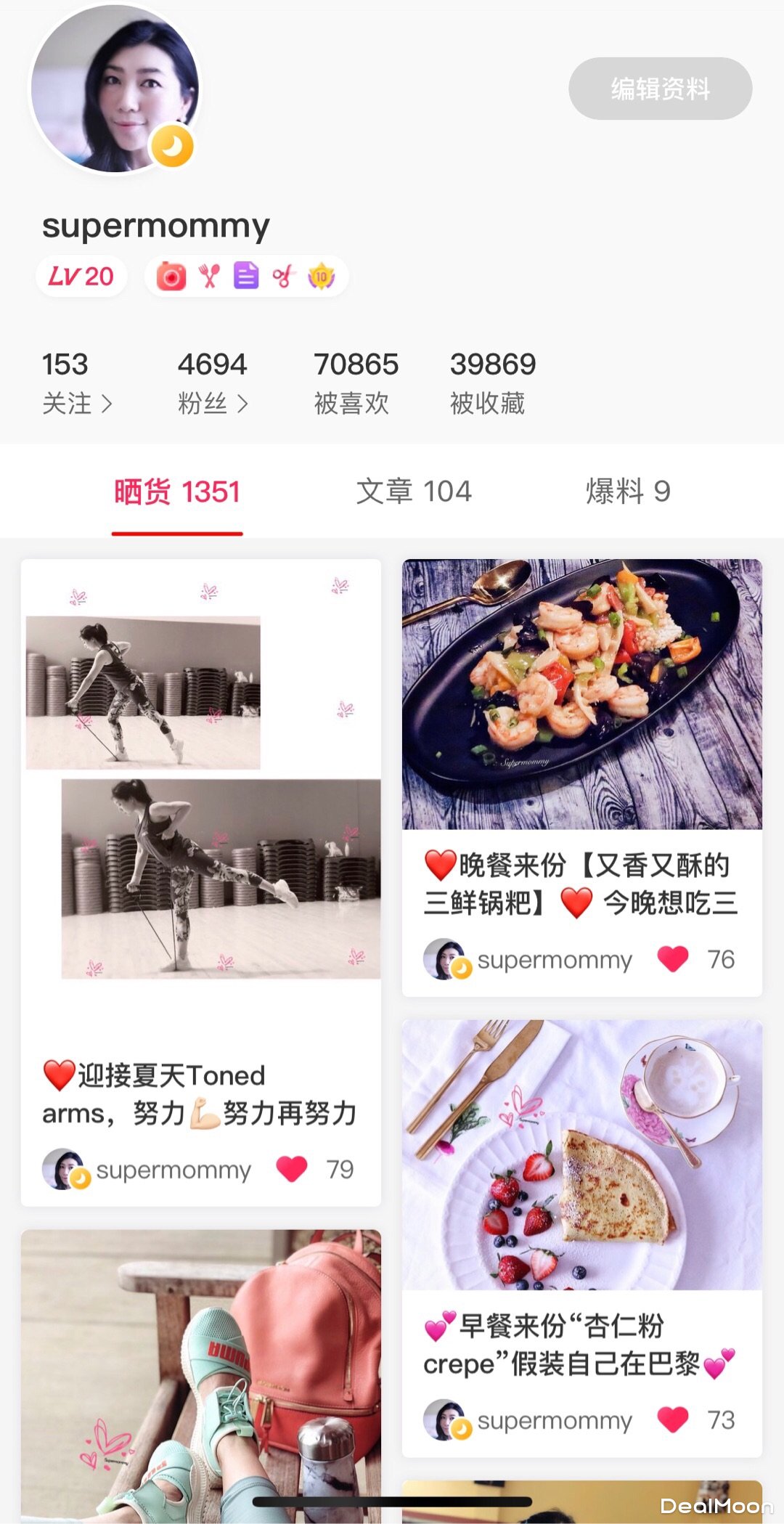
Task: Switch to the 爆料 9 tab
Action: pyautogui.click(x=628, y=492)
